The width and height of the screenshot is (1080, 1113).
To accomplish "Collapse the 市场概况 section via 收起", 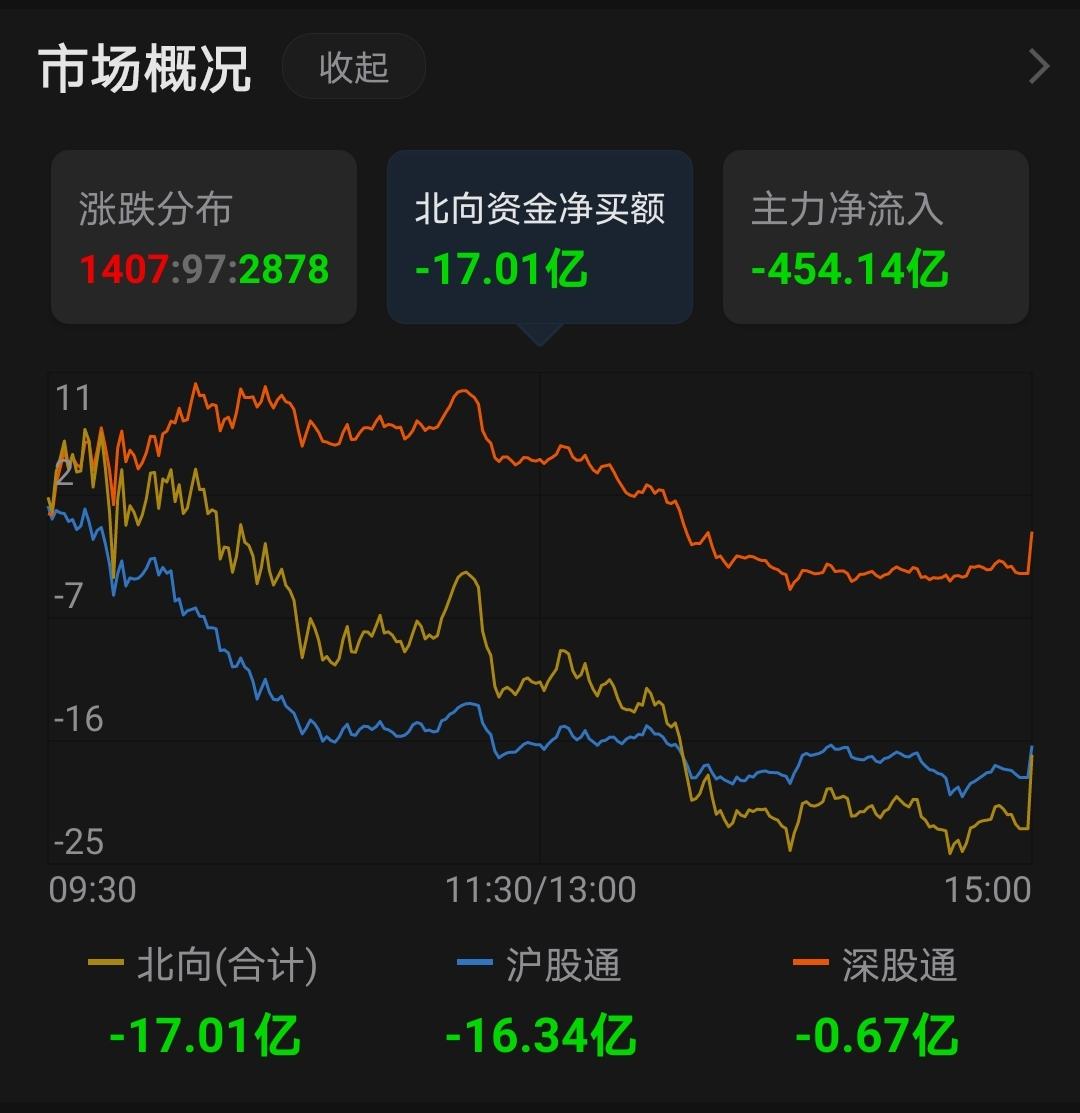I will pyautogui.click(x=354, y=66).
